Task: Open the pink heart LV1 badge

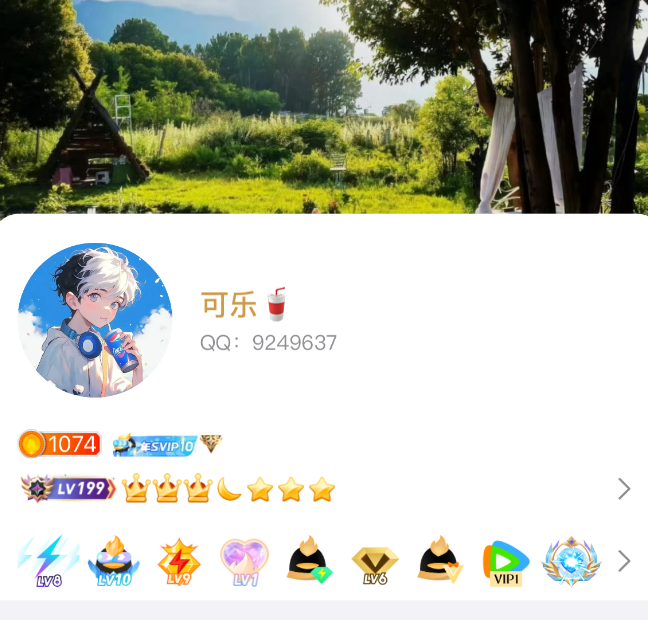Action: coord(244,561)
